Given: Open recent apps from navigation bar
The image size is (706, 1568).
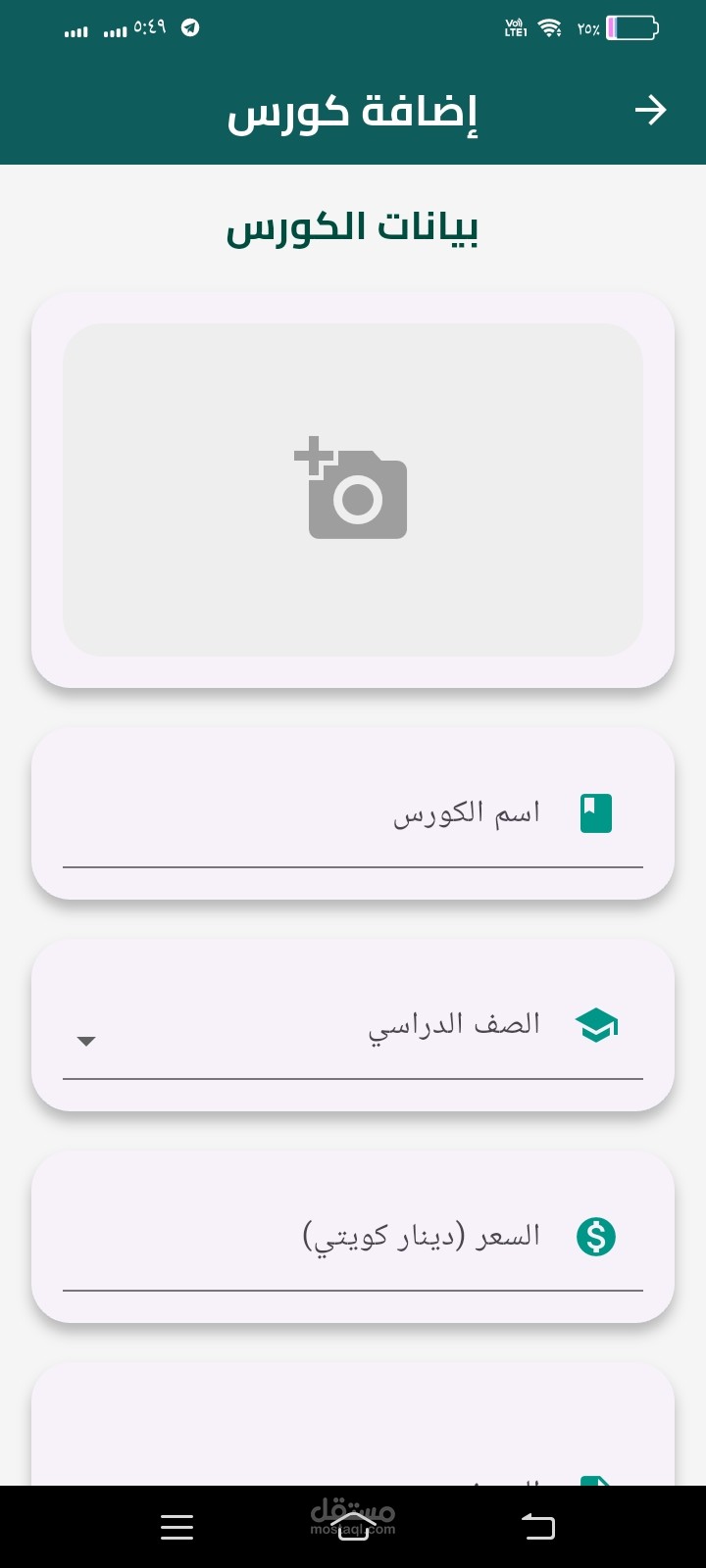Looking at the screenshot, I should tap(176, 1527).
